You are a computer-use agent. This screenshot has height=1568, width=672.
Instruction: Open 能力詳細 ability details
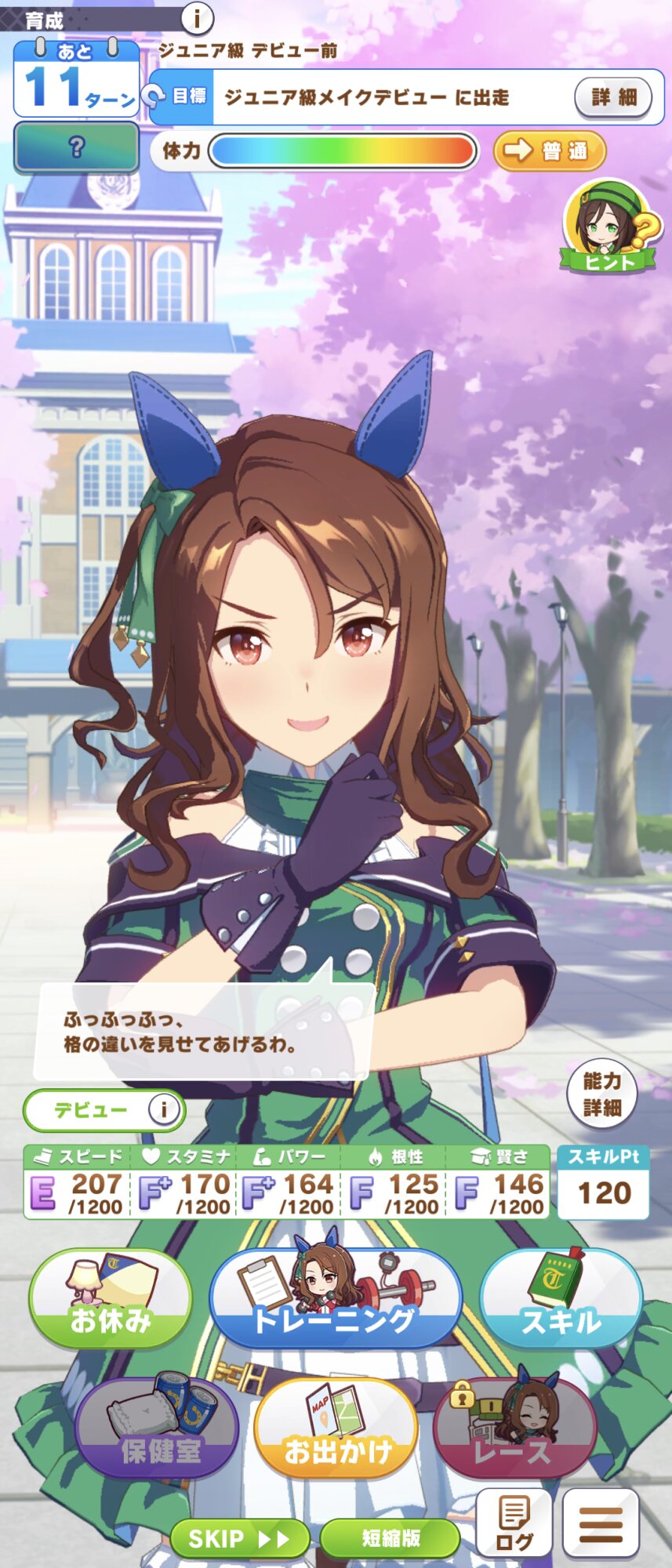tap(601, 1094)
